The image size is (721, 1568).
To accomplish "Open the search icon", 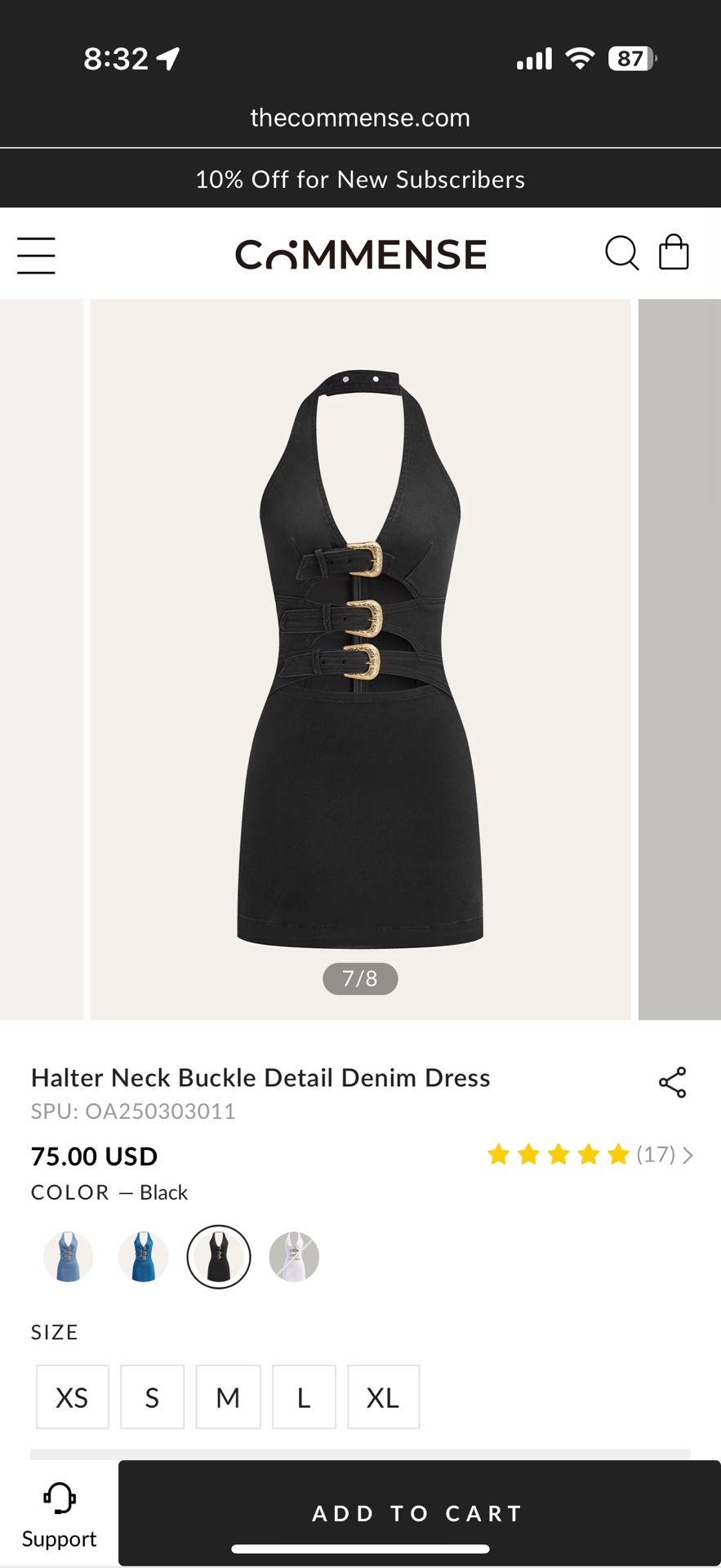I will [x=621, y=253].
